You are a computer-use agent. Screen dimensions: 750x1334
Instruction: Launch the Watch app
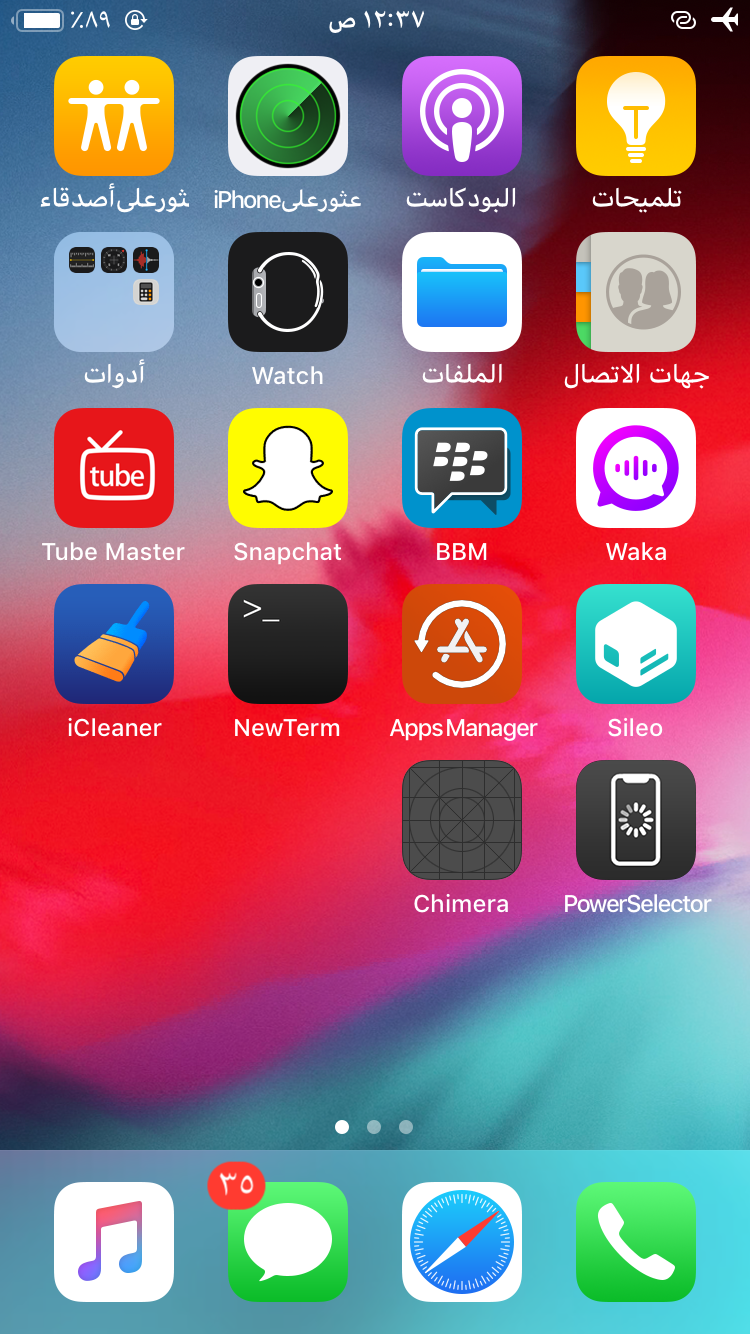[x=288, y=292]
